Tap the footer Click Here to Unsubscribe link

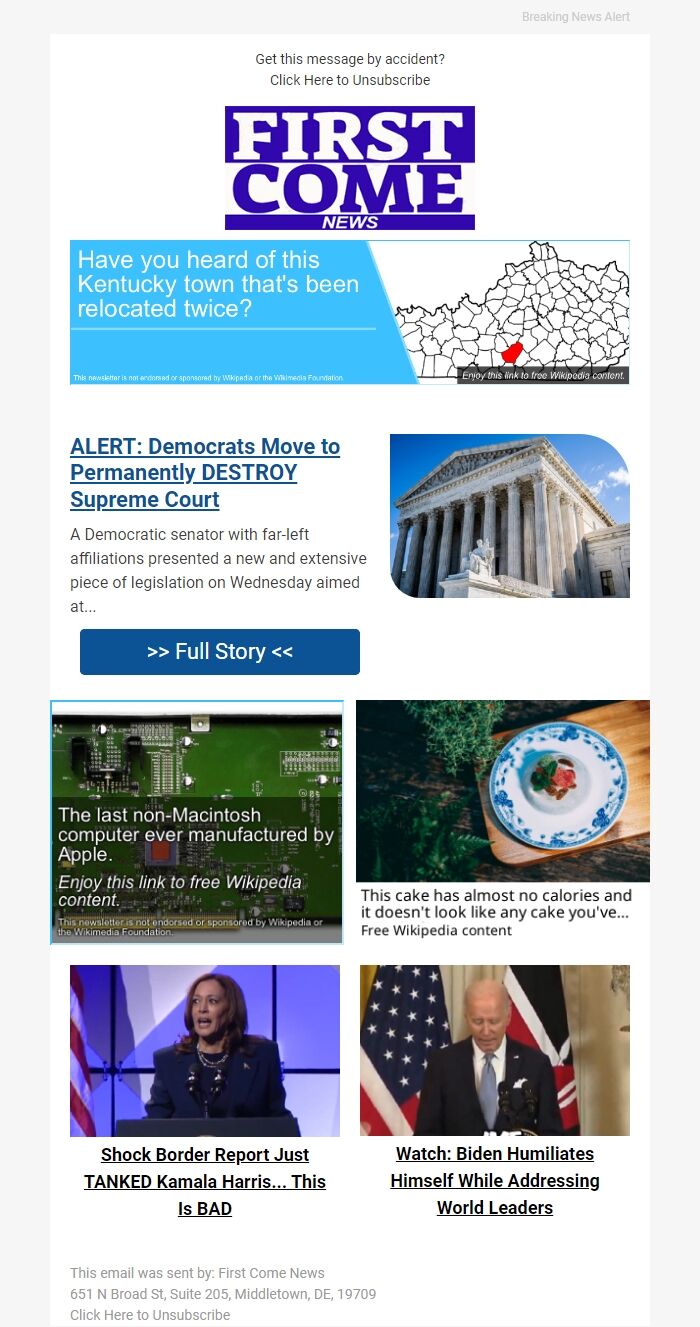pyautogui.click(x=150, y=1315)
